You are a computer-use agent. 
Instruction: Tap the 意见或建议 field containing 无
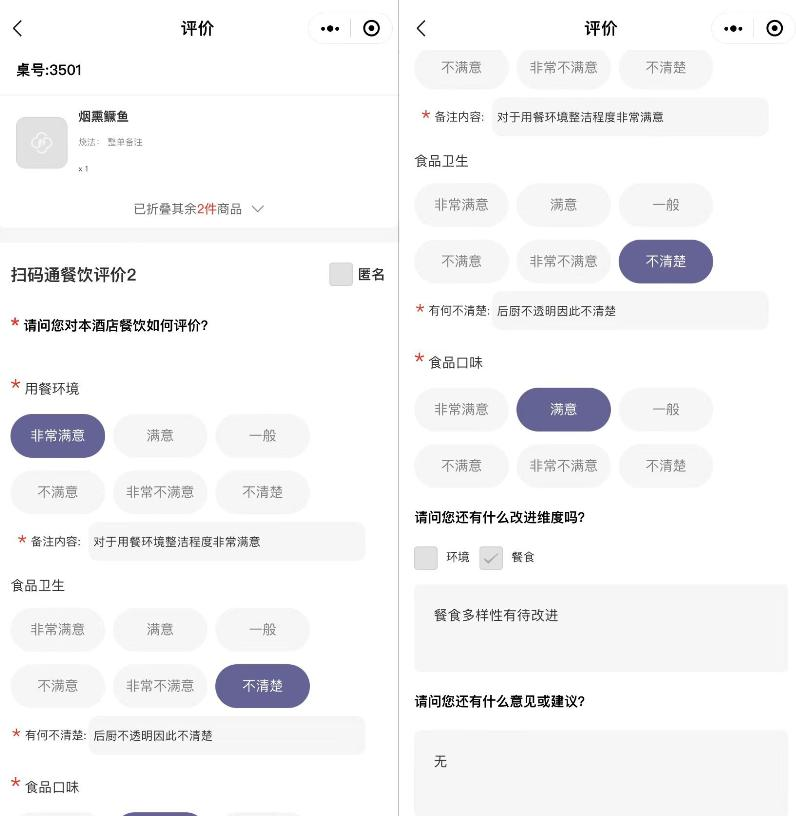[x=600, y=770]
